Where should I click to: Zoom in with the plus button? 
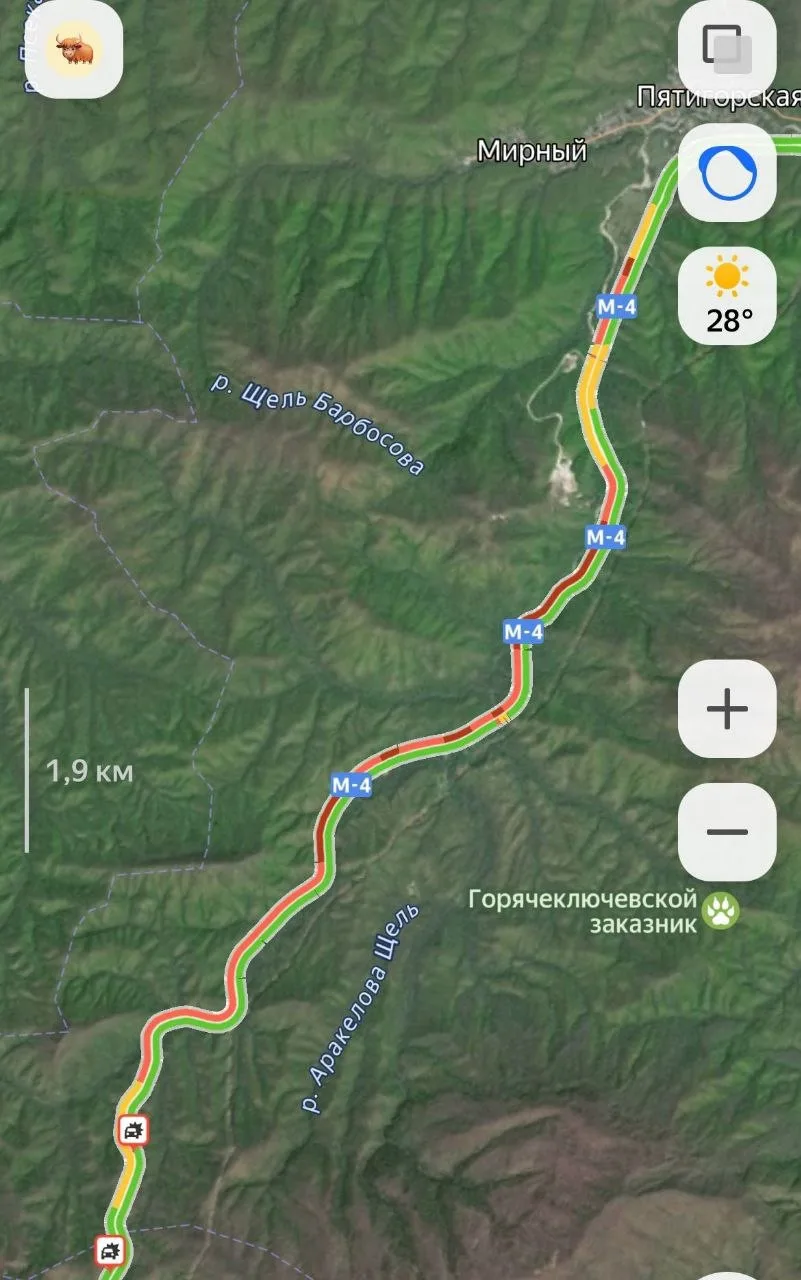click(727, 709)
